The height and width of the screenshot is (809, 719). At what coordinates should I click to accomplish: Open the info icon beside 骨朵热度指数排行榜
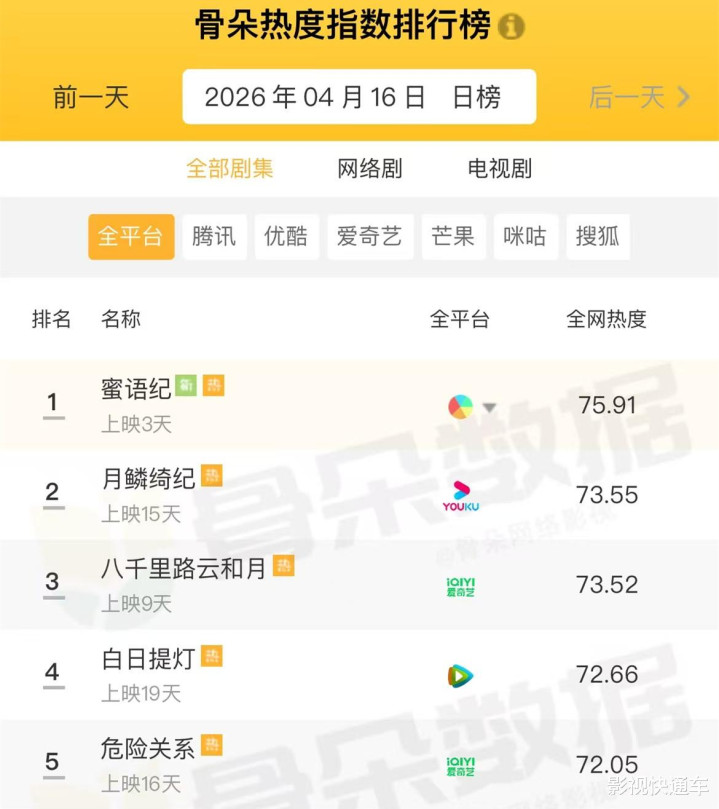[512, 27]
